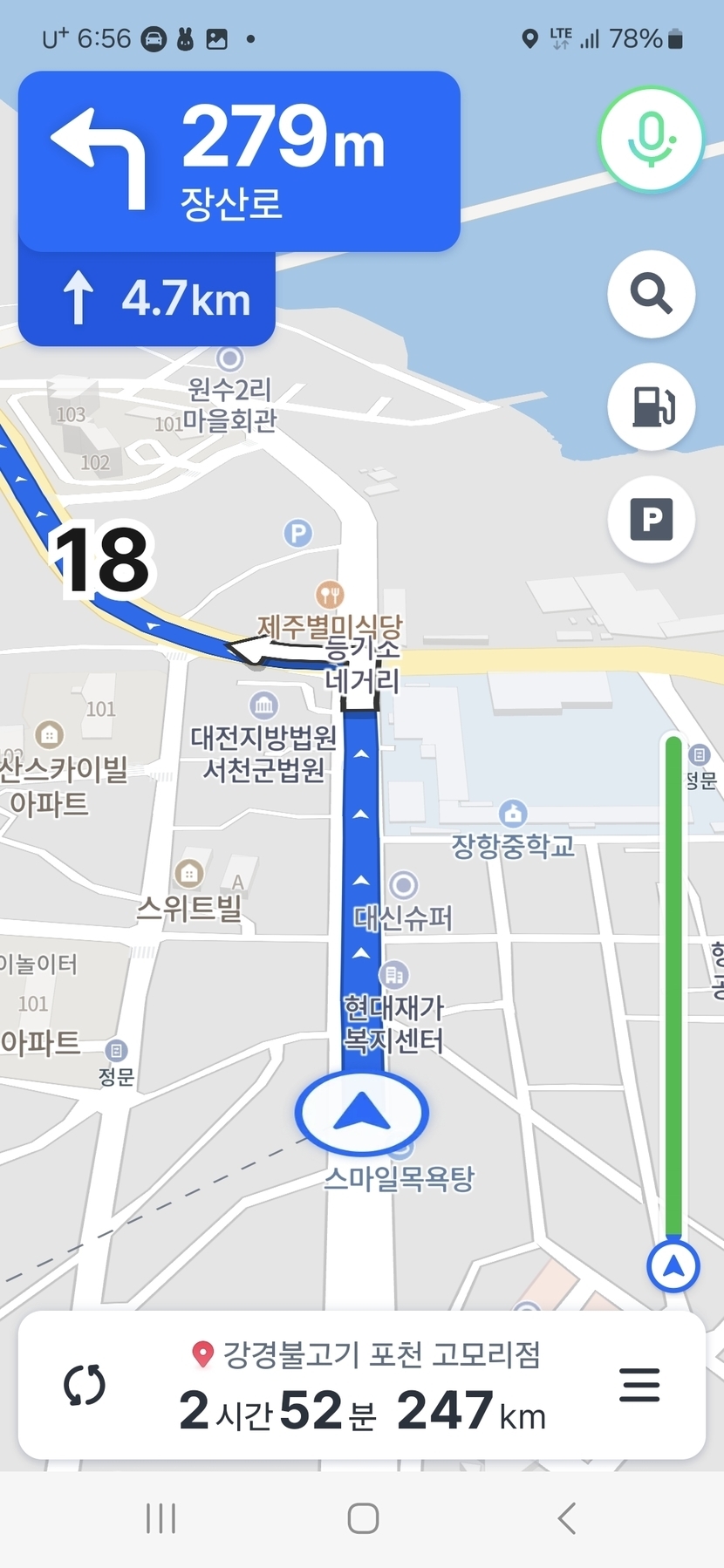Open the 279m 장산로 turn guidance banner
Screen dimensions: 724x1568
coord(239,162)
